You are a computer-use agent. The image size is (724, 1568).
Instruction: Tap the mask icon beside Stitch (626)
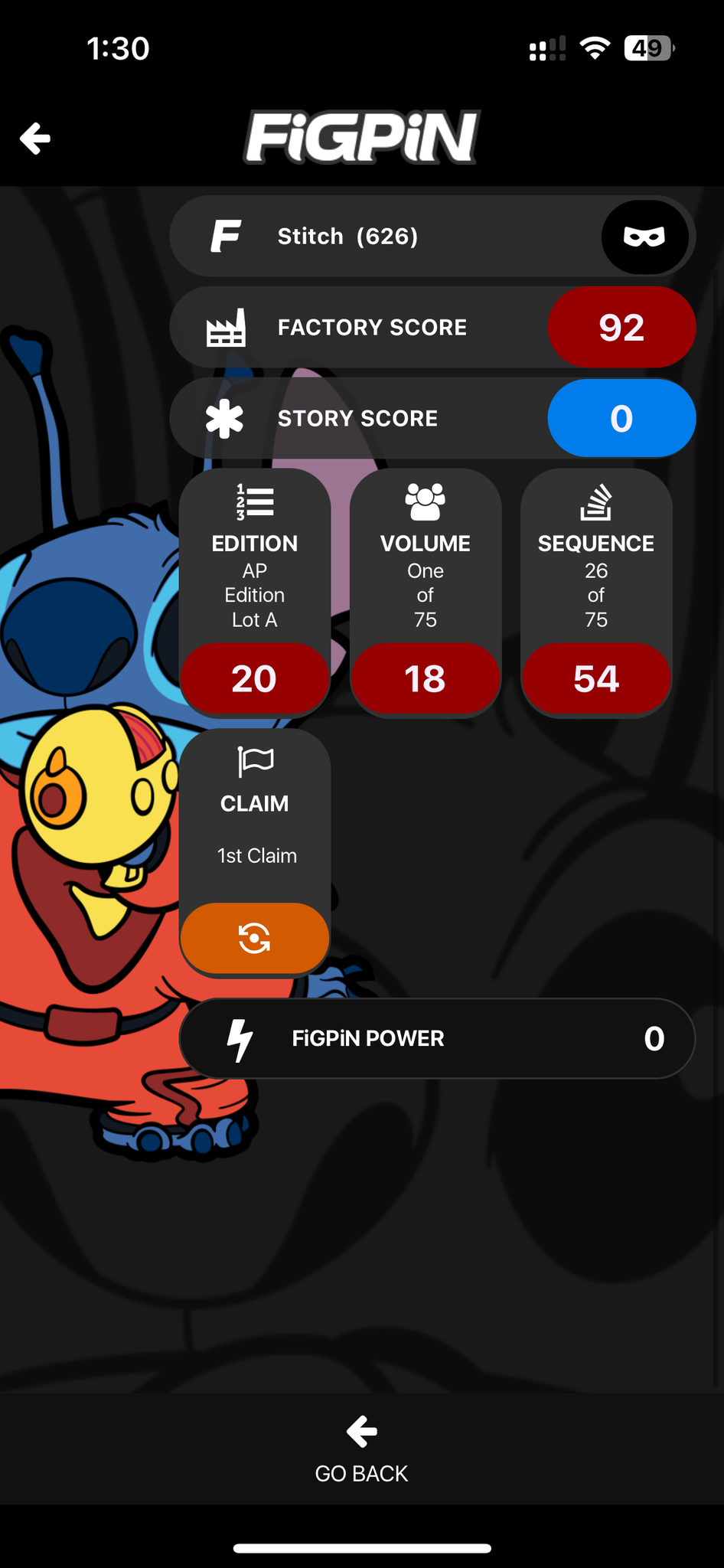coord(644,237)
